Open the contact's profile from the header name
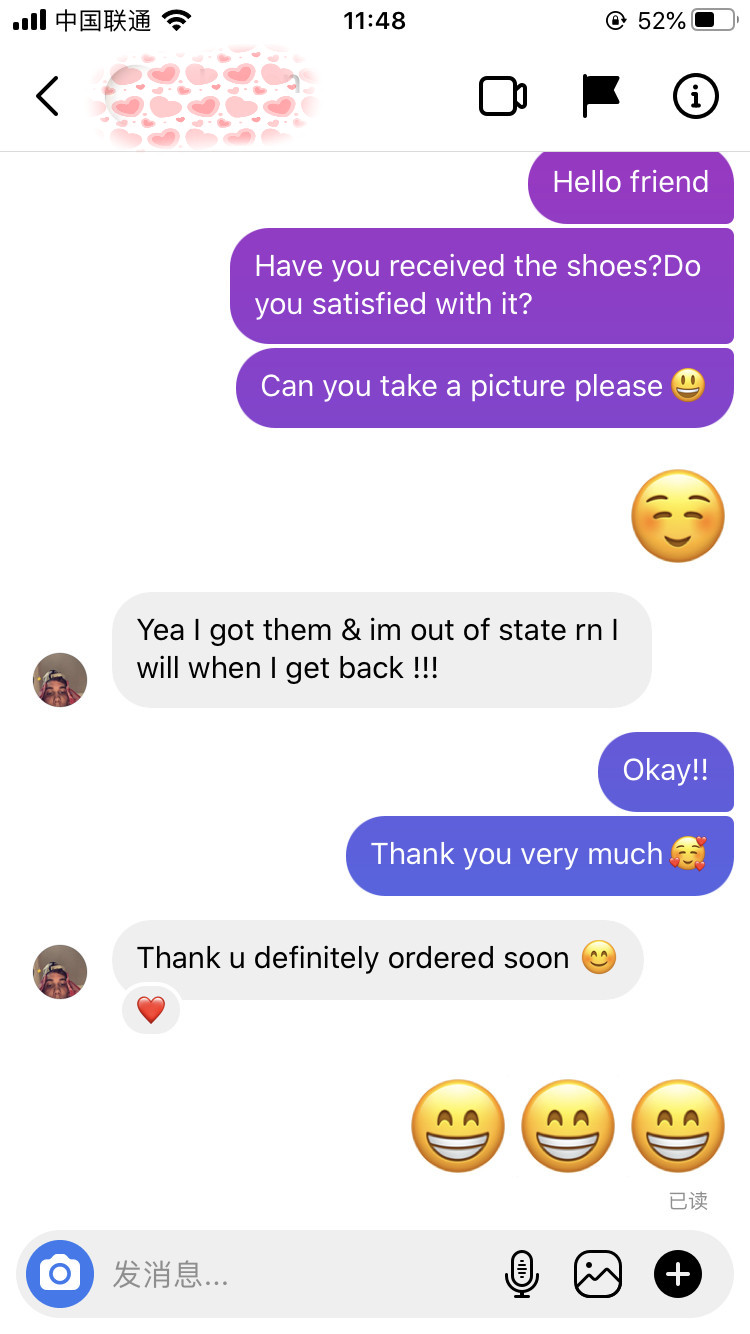 (205, 96)
